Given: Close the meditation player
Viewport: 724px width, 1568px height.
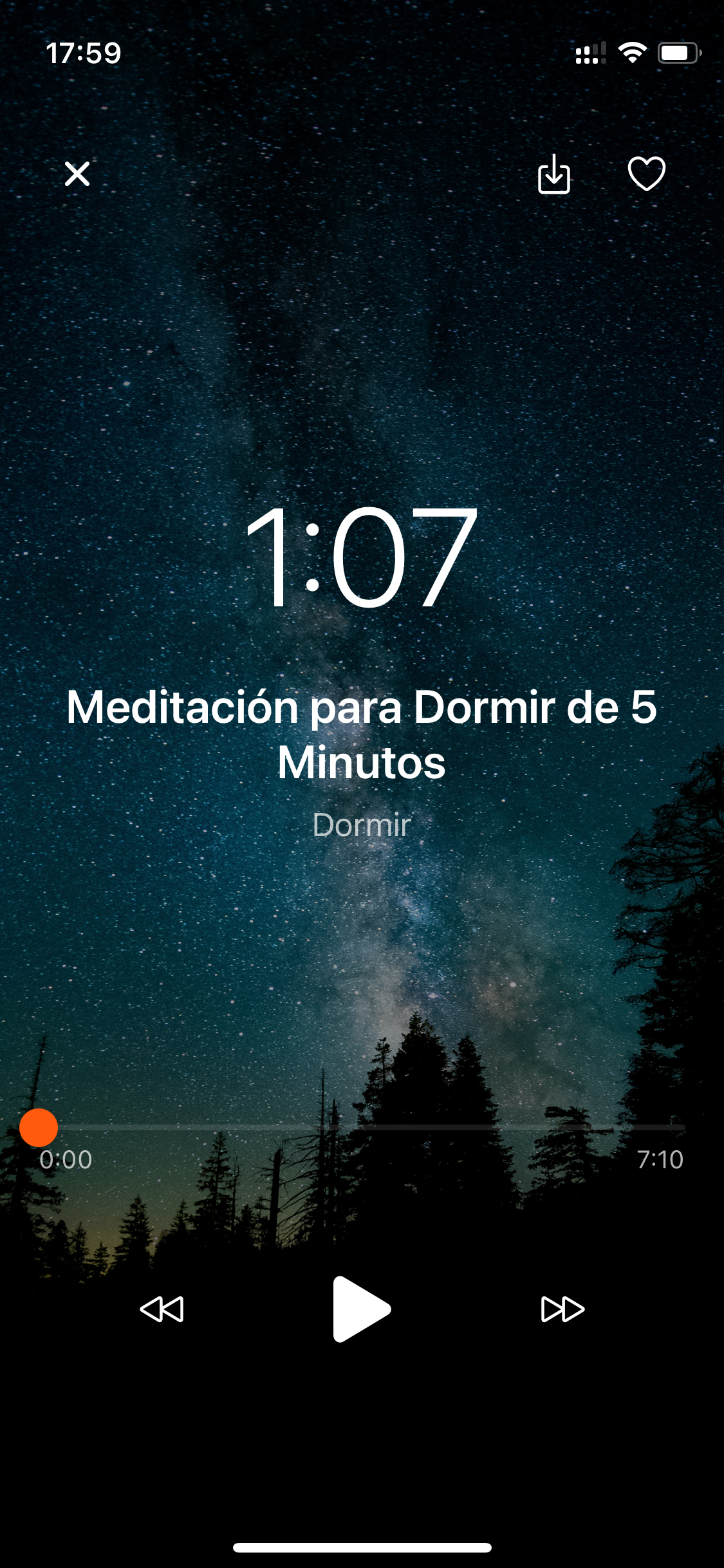Looking at the screenshot, I should click(x=77, y=174).
